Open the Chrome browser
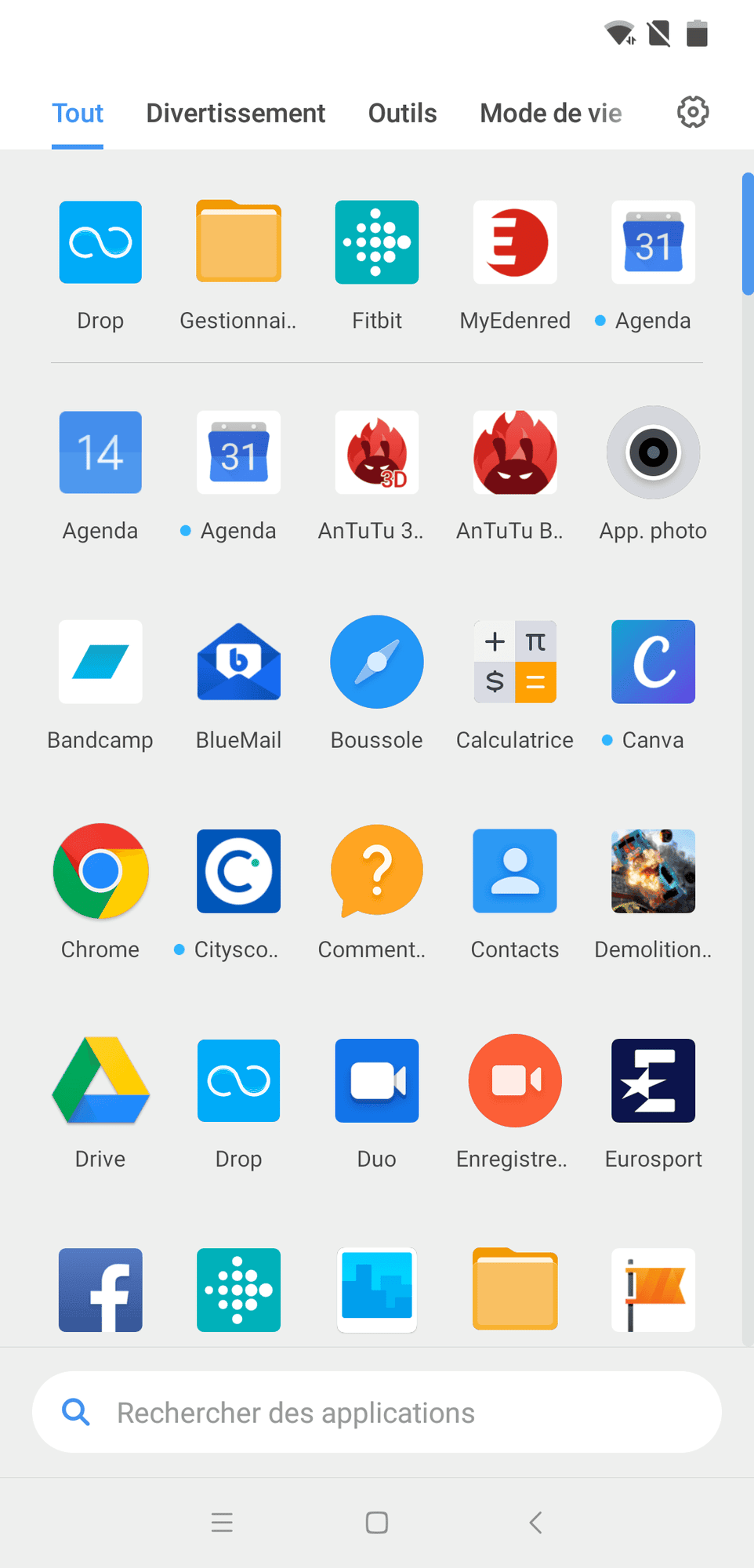 (100, 871)
